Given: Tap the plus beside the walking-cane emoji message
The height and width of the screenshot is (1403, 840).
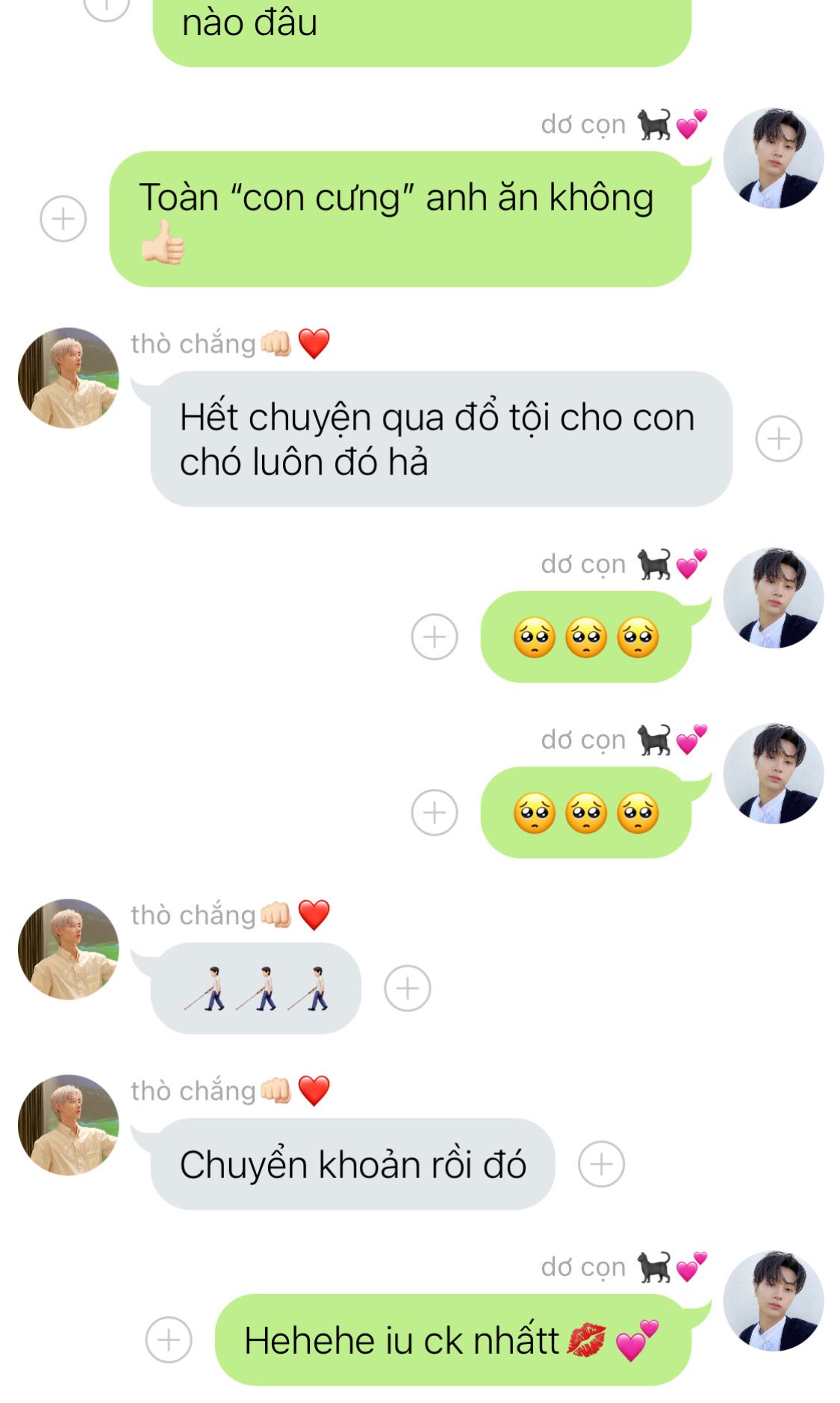Looking at the screenshot, I should [x=408, y=988].
